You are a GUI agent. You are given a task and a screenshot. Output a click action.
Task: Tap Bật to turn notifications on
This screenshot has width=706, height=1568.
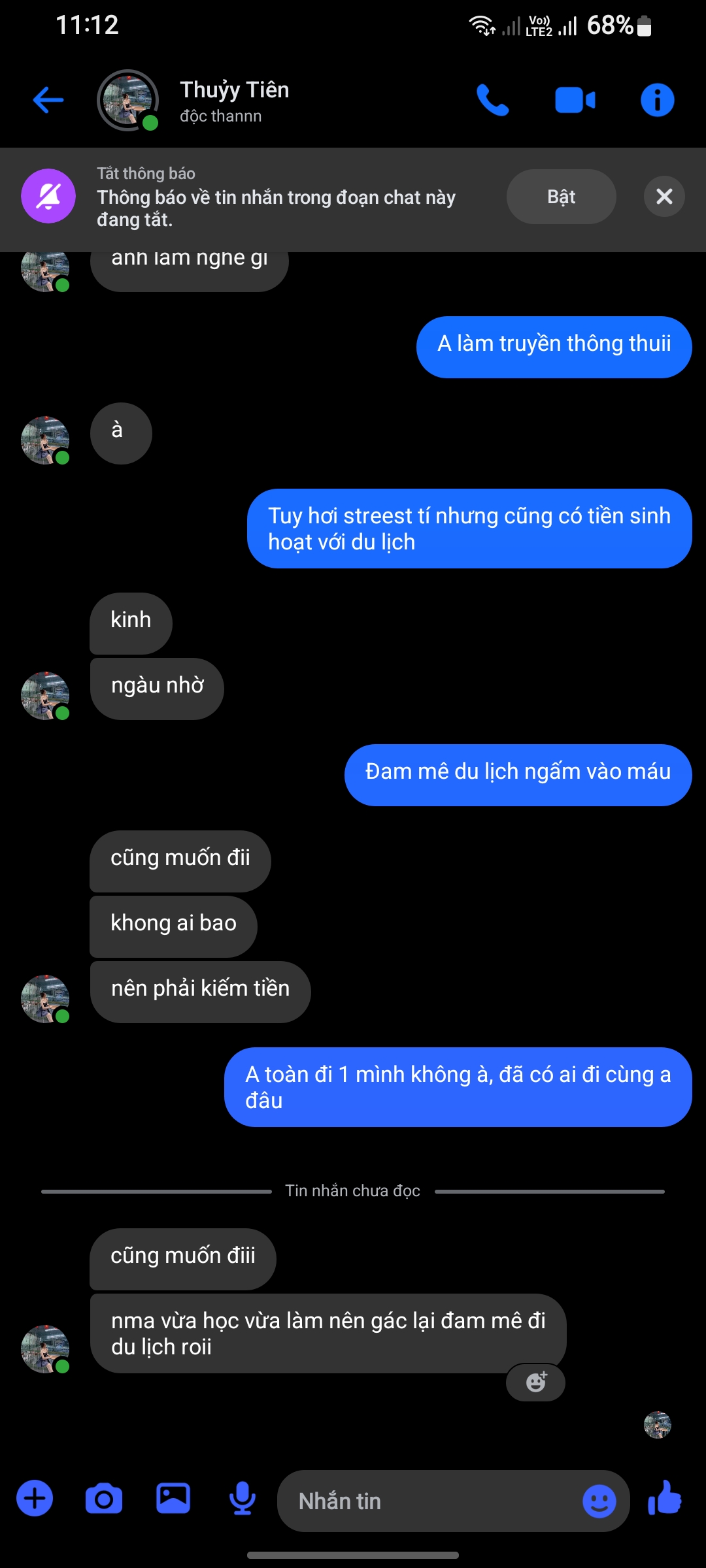point(561,197)
